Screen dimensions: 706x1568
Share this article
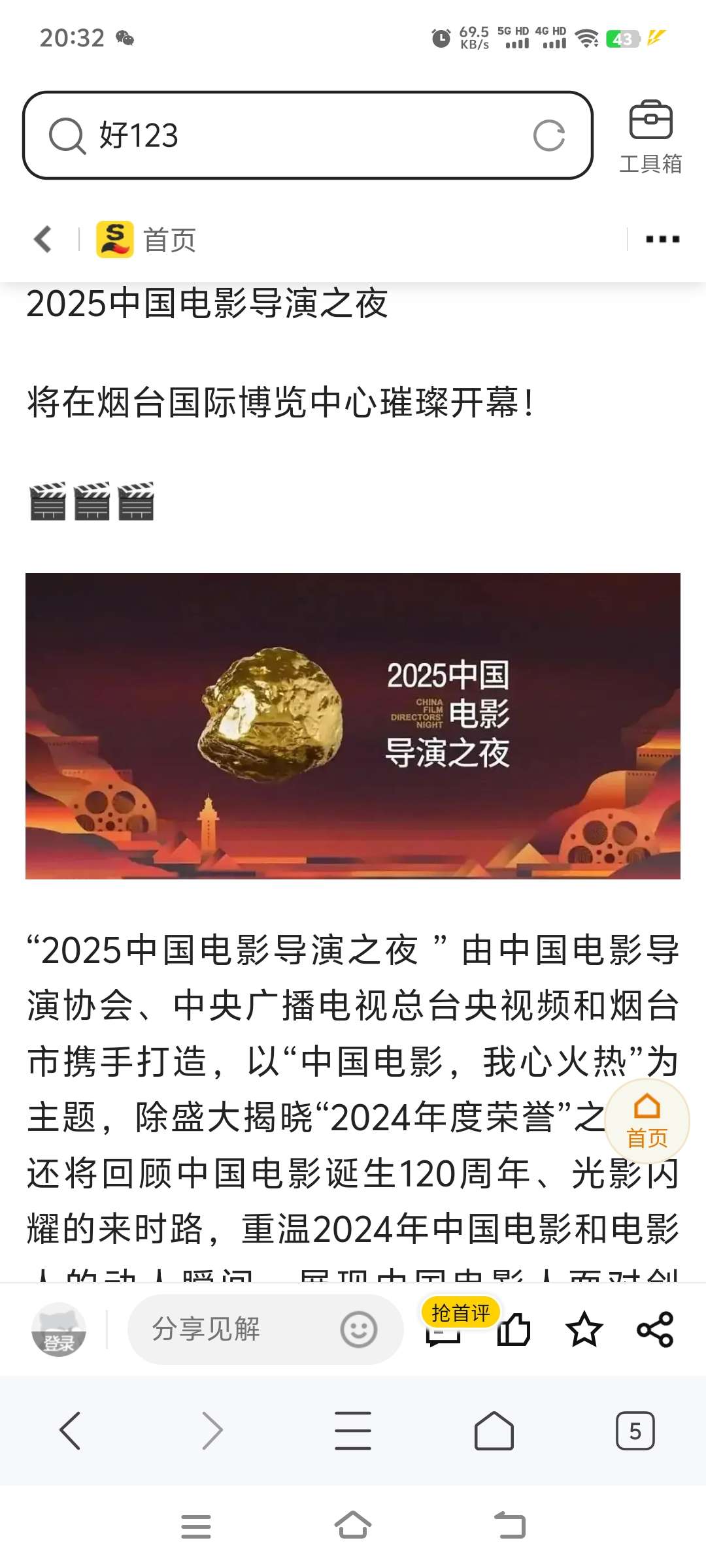click(654, 1330)
